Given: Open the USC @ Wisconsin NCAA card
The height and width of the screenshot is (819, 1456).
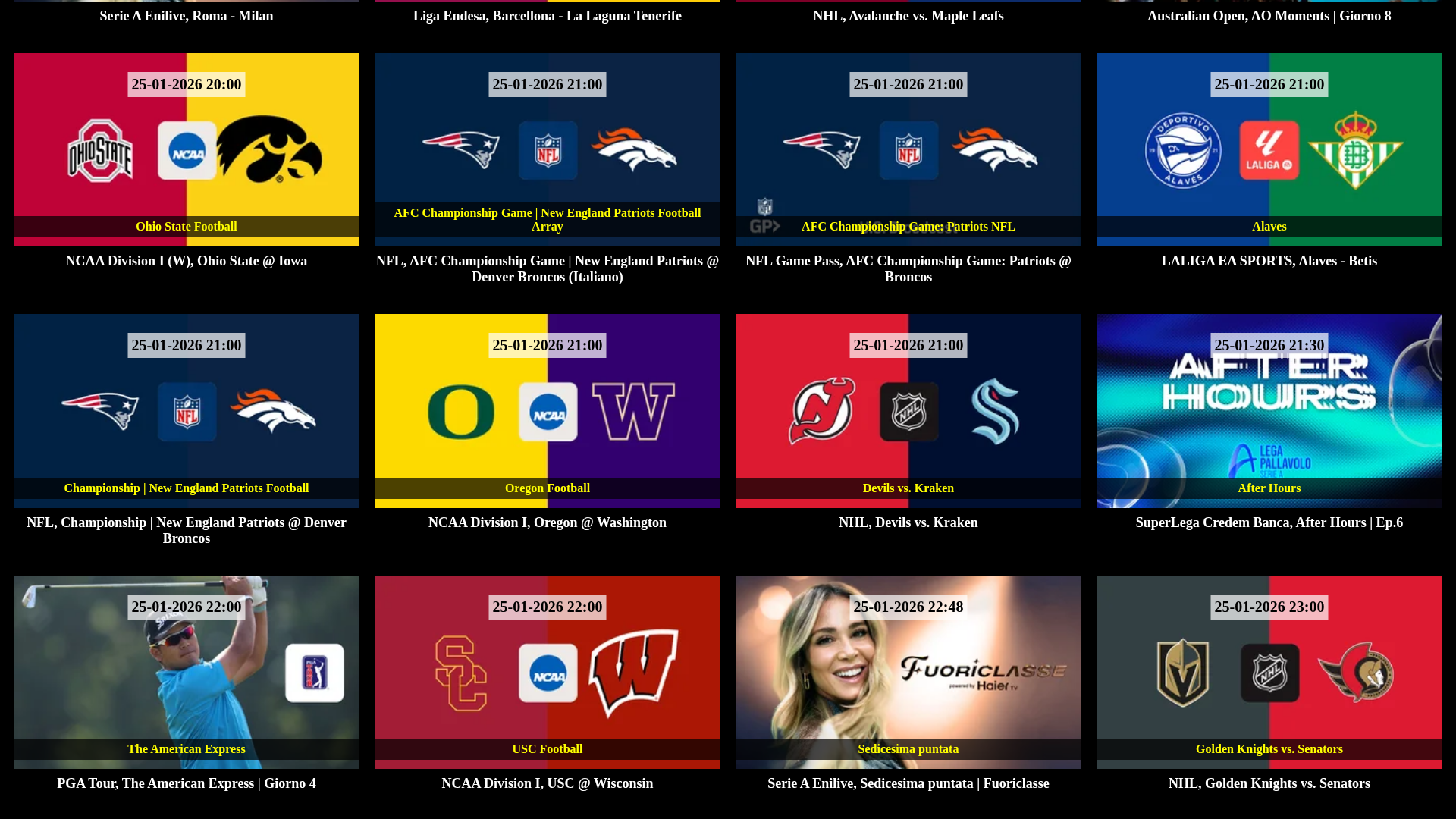Looking at the screenshot, I should click(x=547, y=672).
